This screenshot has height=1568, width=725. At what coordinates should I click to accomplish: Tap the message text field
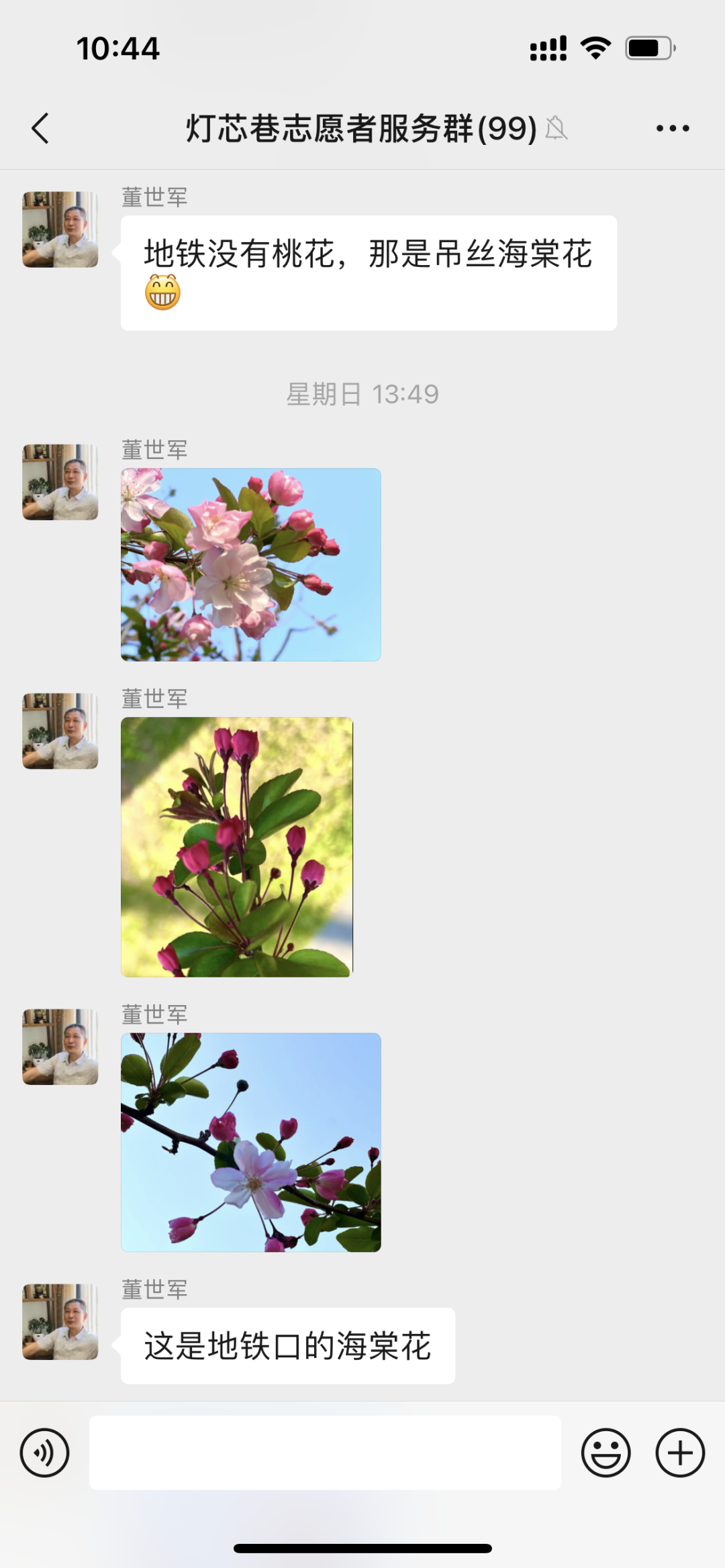[x=325, y=1453]
